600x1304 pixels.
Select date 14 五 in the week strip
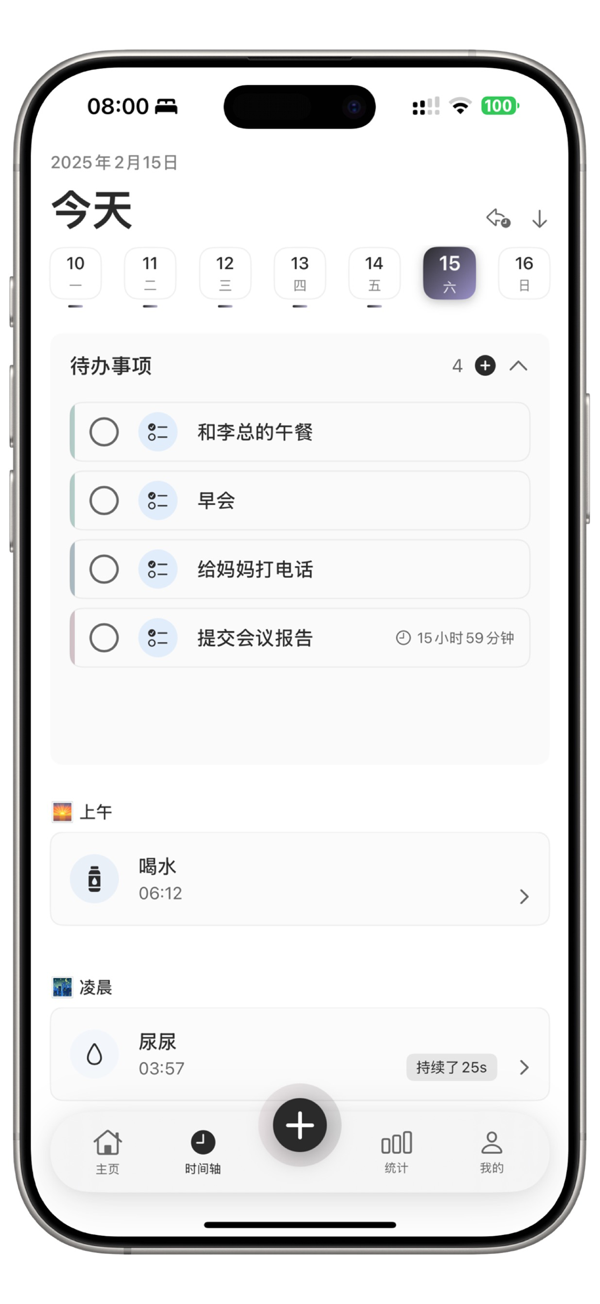374,273
